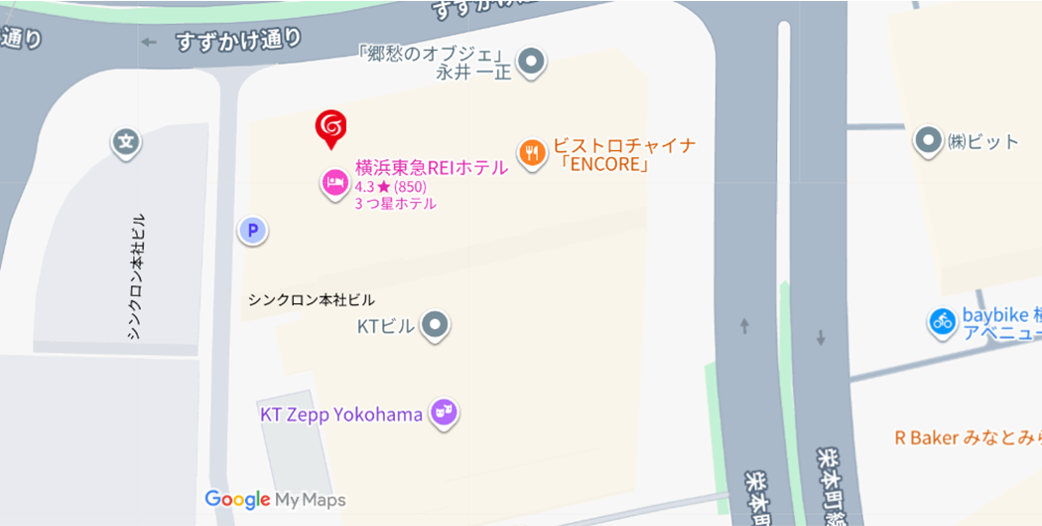Select the school 文 marker
Screen dimensions: 1042x526
point(125,142)
